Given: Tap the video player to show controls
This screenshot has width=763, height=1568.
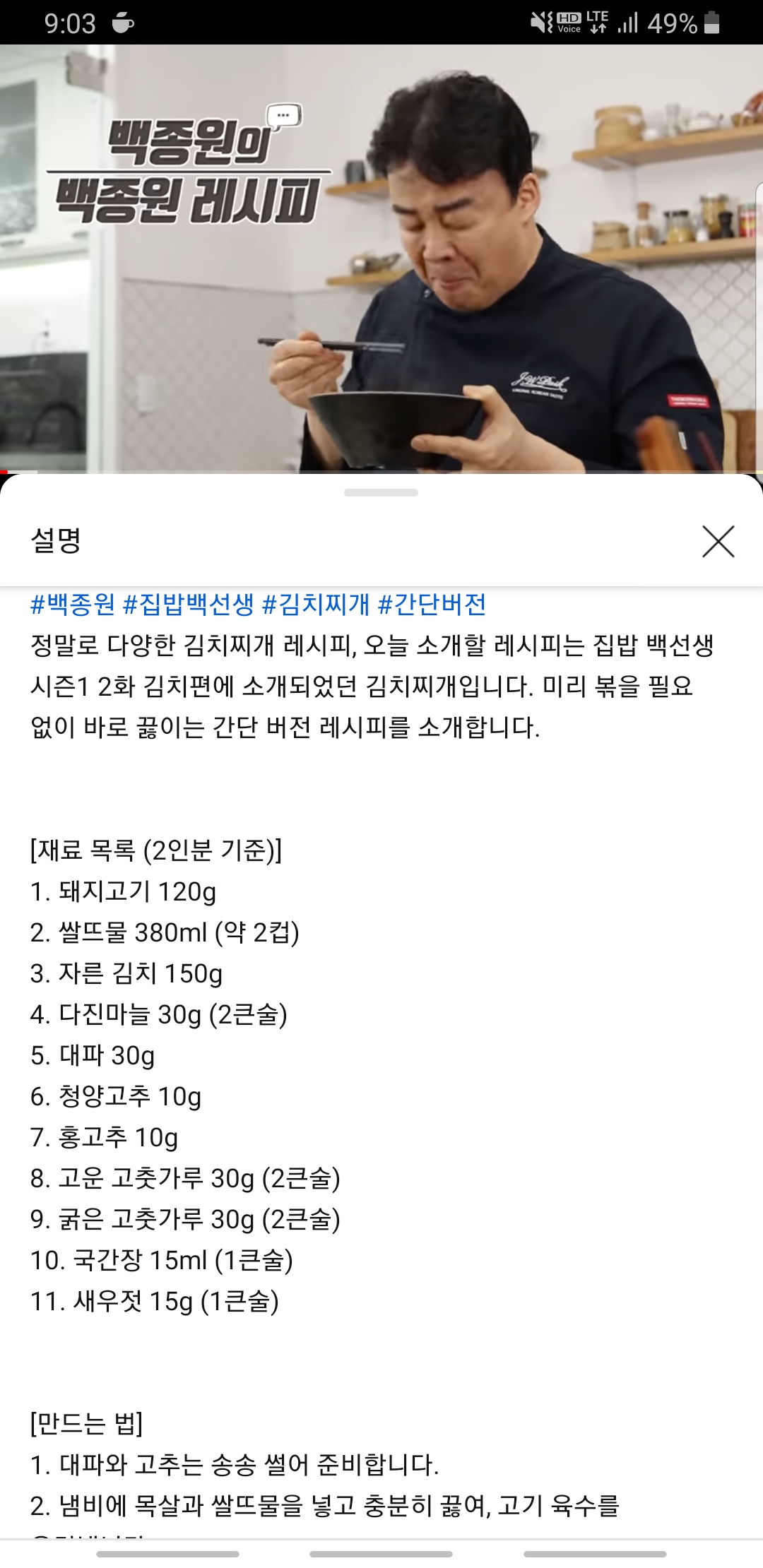Looking at the screenshot, I should pyautogui.click(x=381, y=259).
